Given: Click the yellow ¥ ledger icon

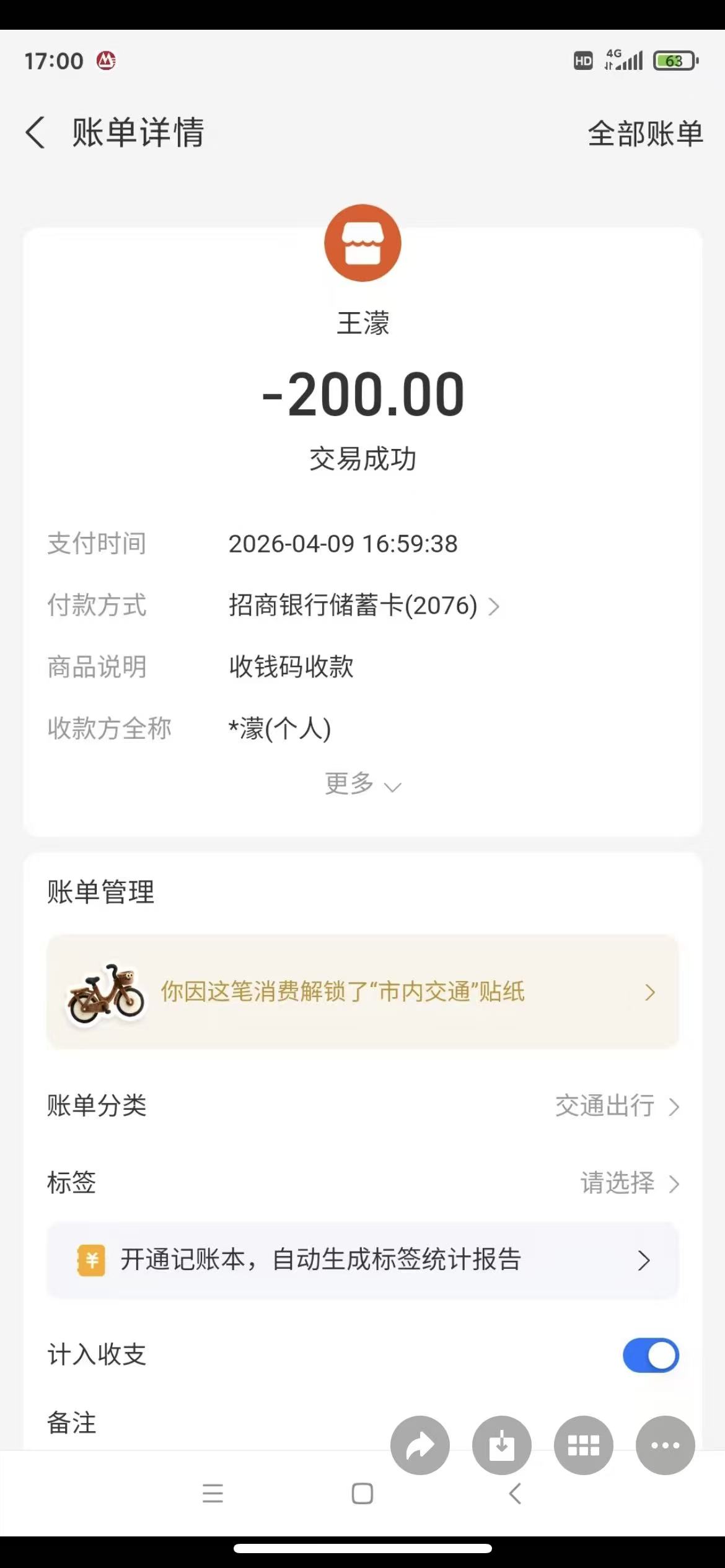Looking at the screenshot, I should 90,1260.
